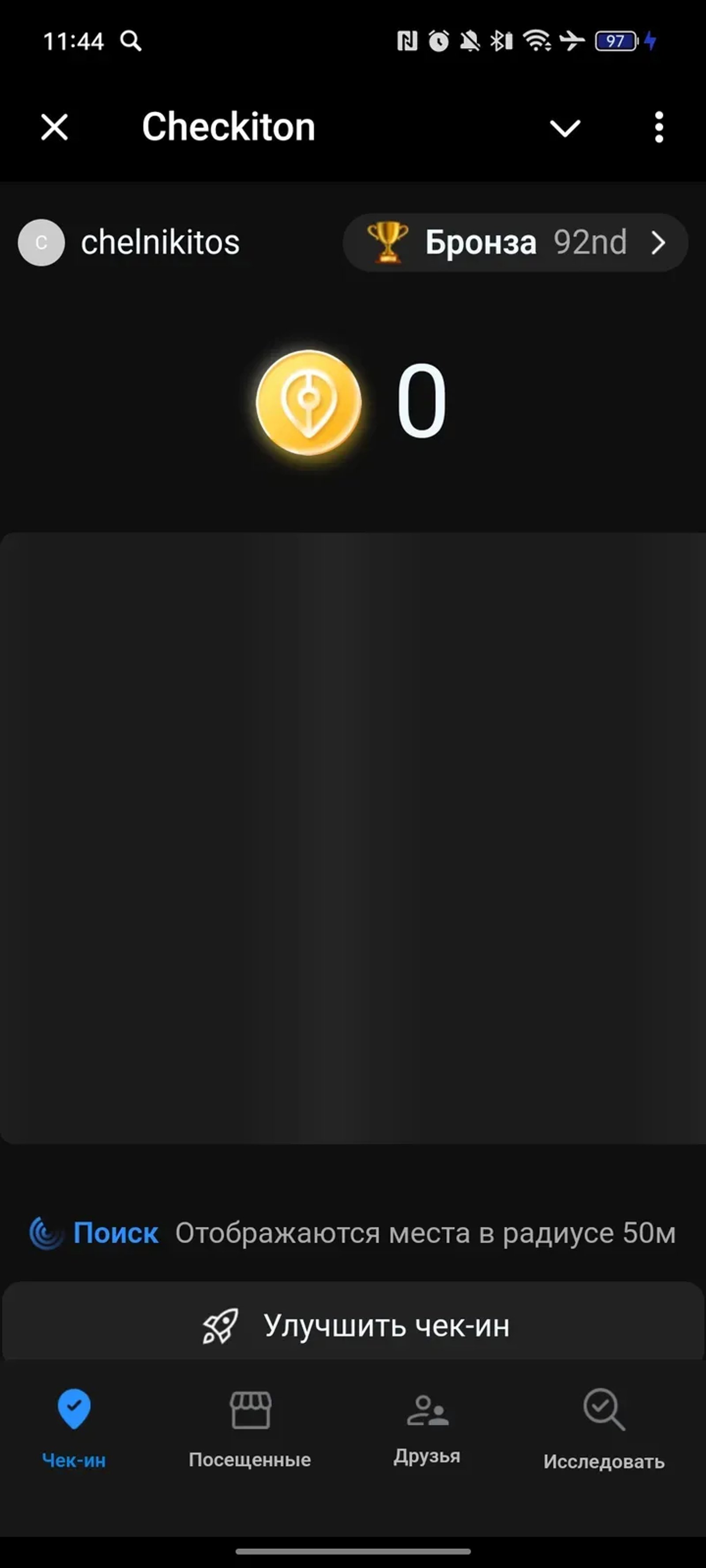
Task: Expand the dropdown chevron in header
Action: click(565, 128)
